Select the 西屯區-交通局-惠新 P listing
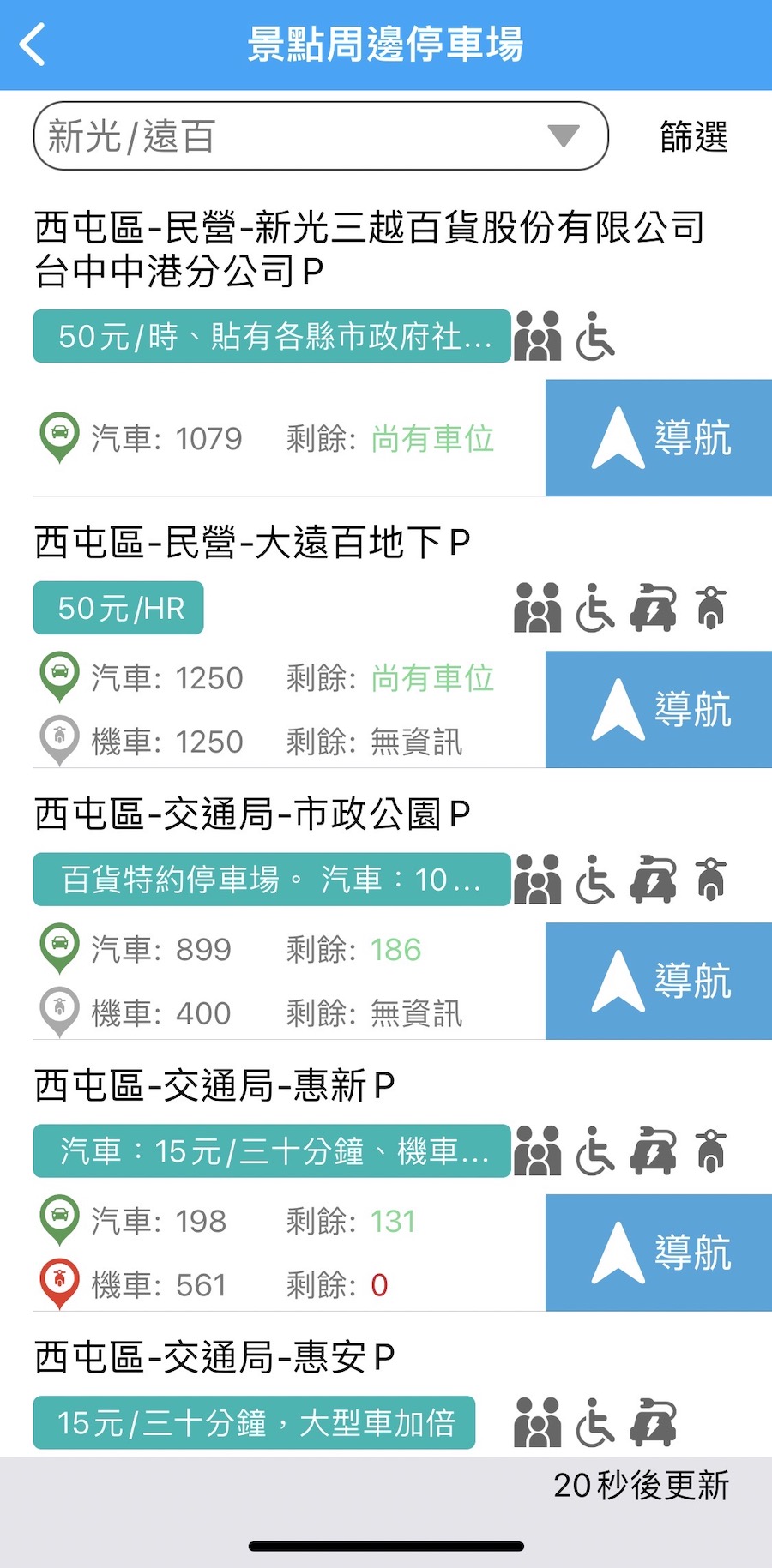Screen dimensions: 772x1568 [x=214, y=1086]
